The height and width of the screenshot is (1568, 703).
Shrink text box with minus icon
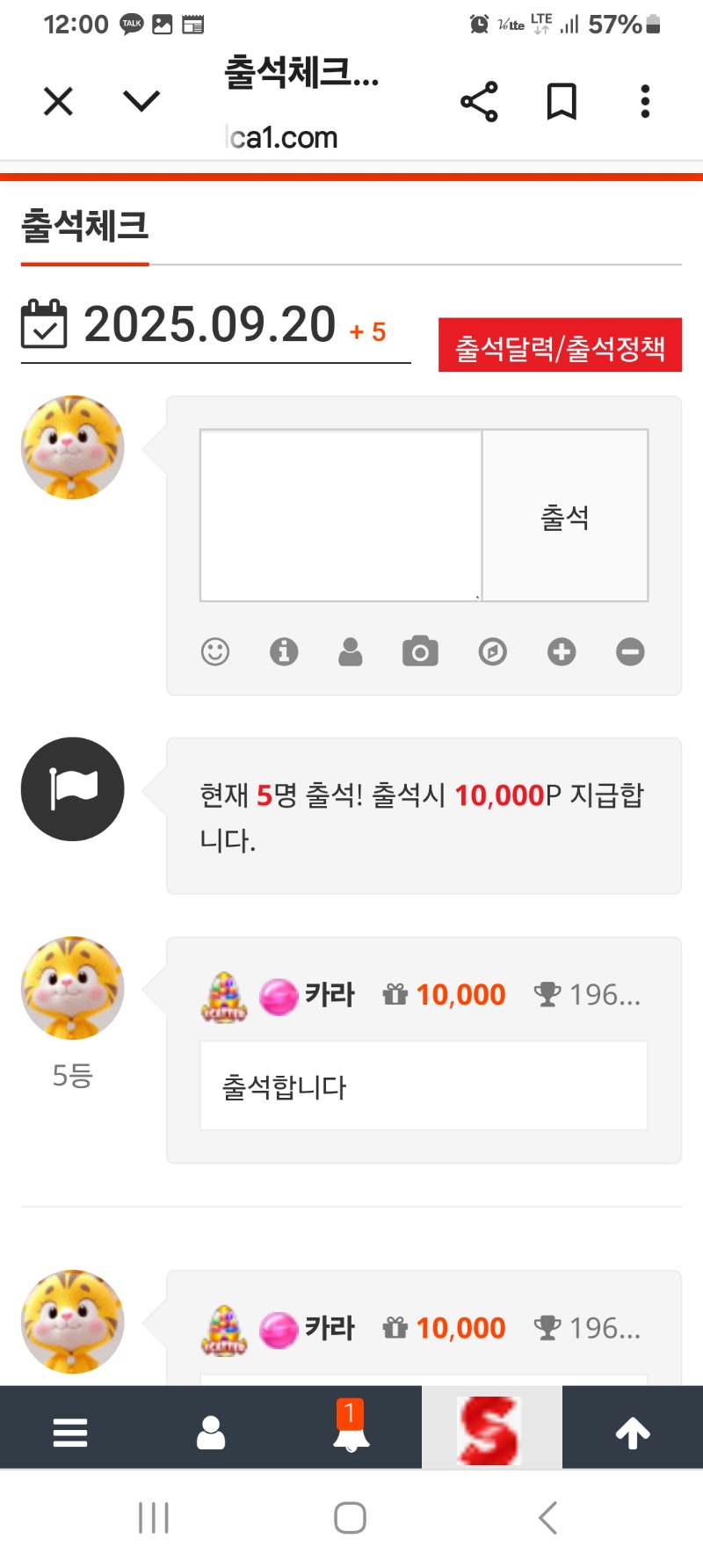(630, 651)
